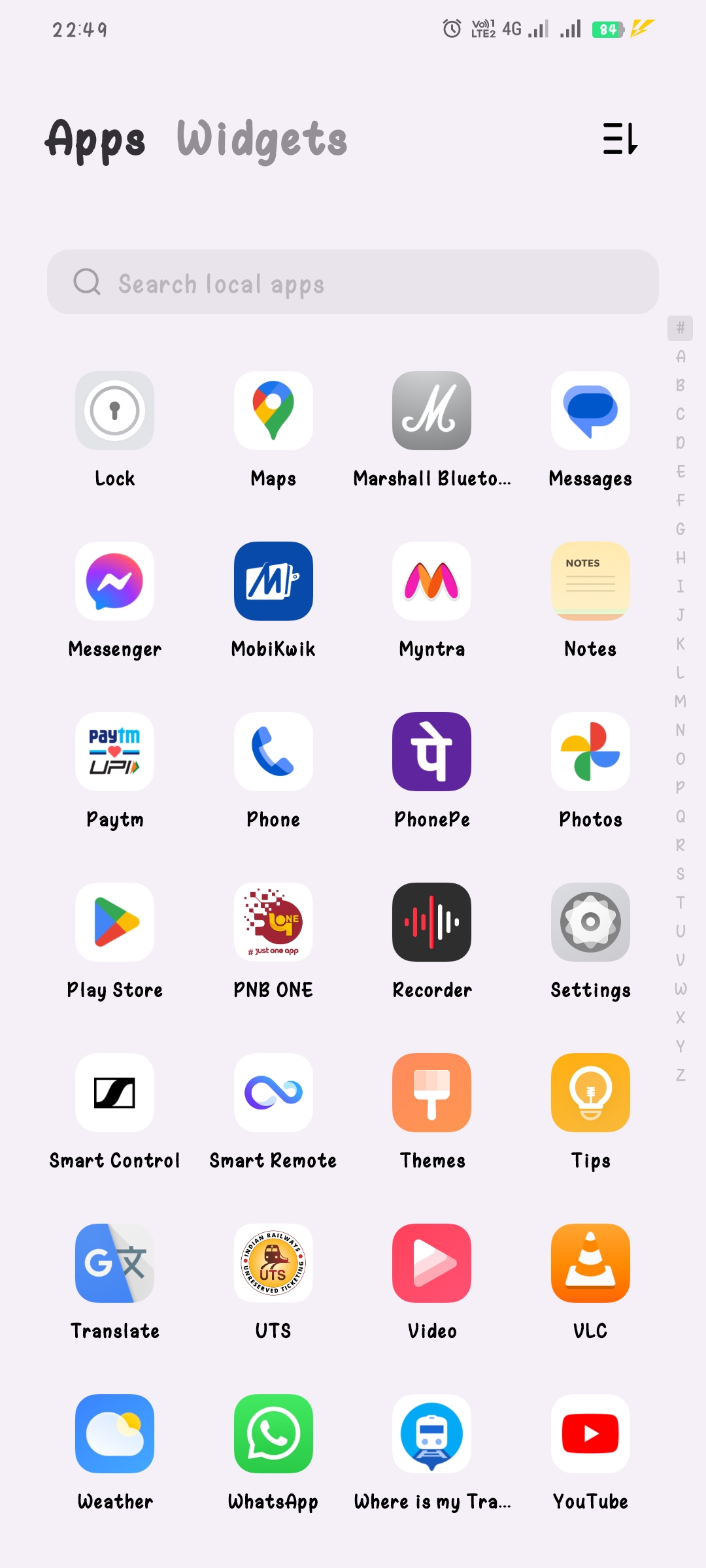
Task: Open MobiKwik wallet app
Action: coord(273,581)
